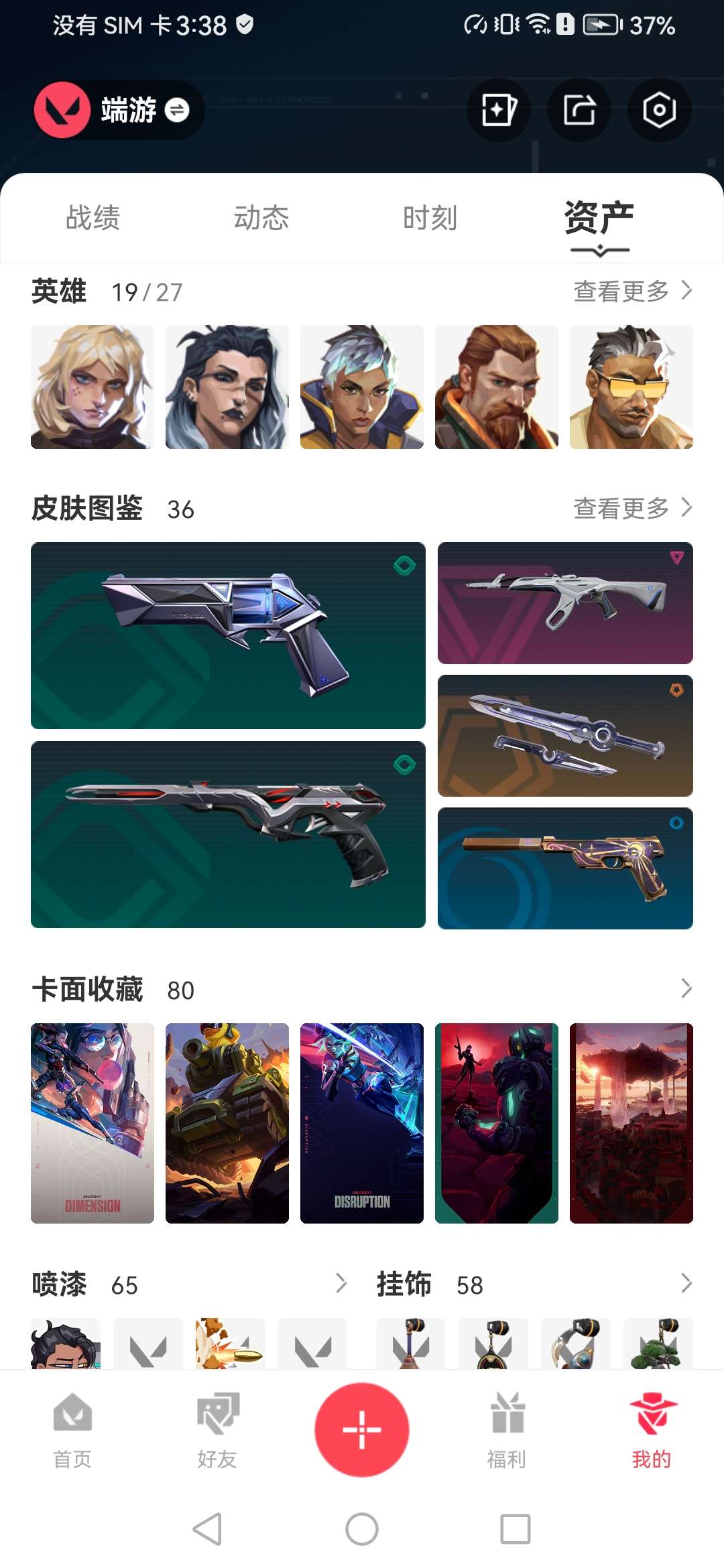724x1568 pixels.
Task: Go to the 首页 home tab
Action: click(x=72, y=1429)
